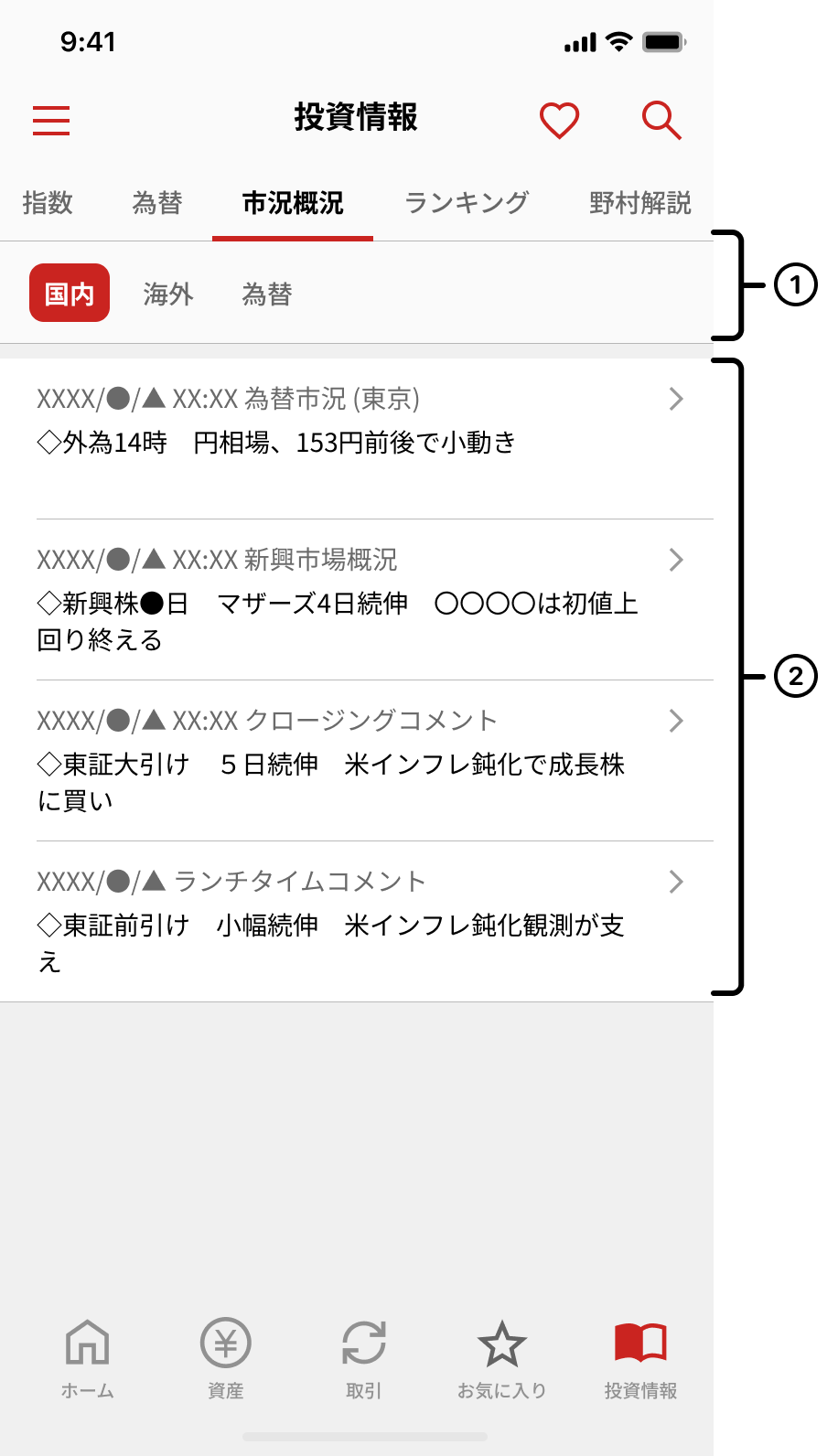Choose the 為替 filter chip

pos(267,294)
